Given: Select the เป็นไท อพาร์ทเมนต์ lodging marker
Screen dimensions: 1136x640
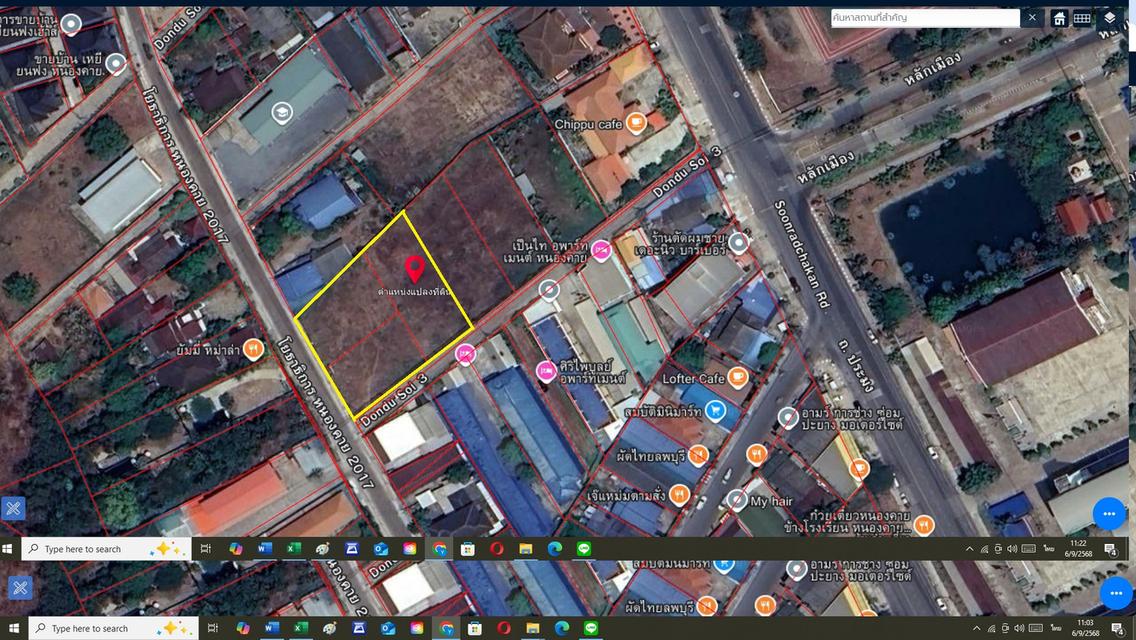Looking at the screenshot, I should click(601, 250).
